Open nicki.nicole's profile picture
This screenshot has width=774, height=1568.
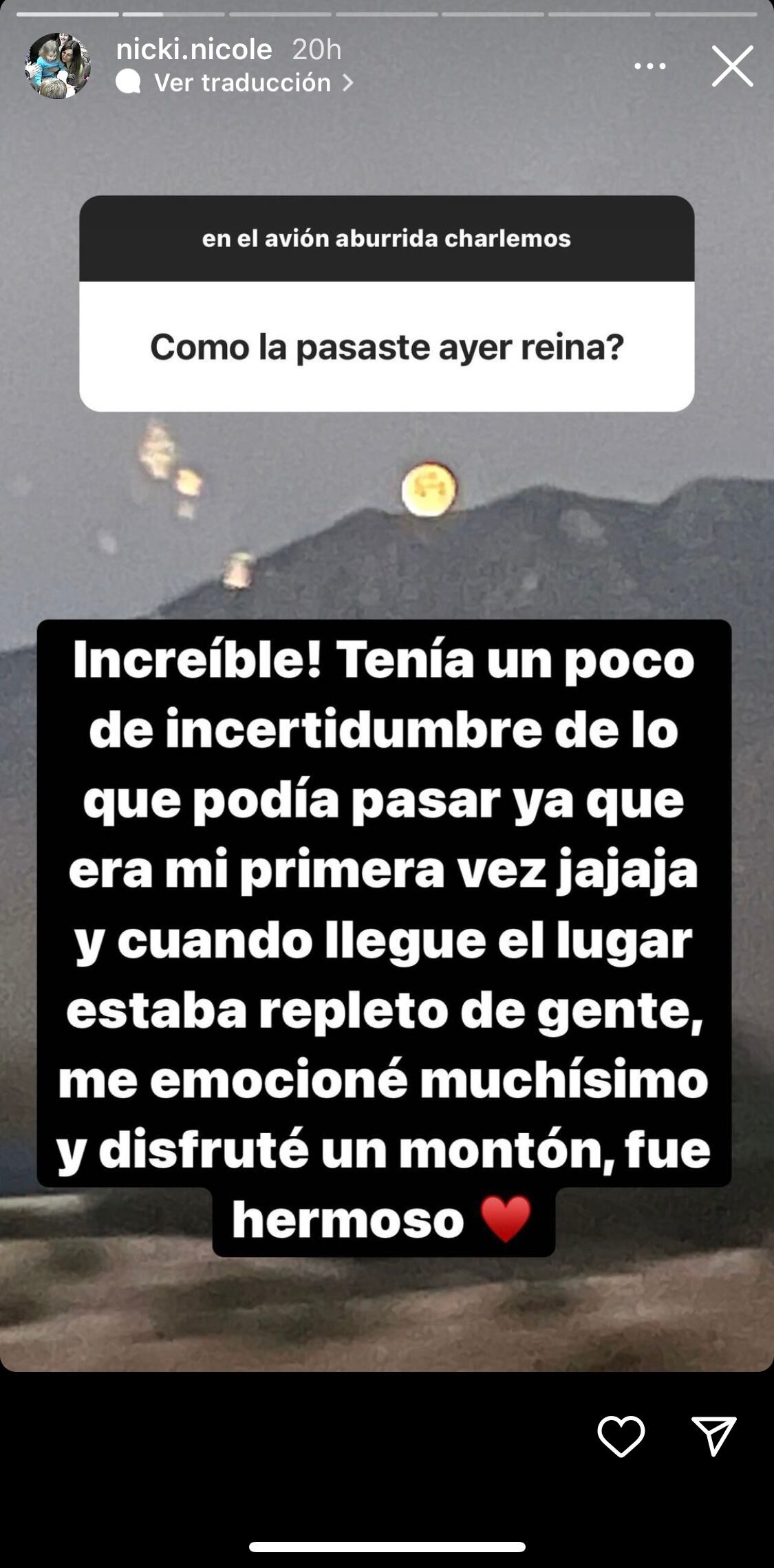click(58, 66)
